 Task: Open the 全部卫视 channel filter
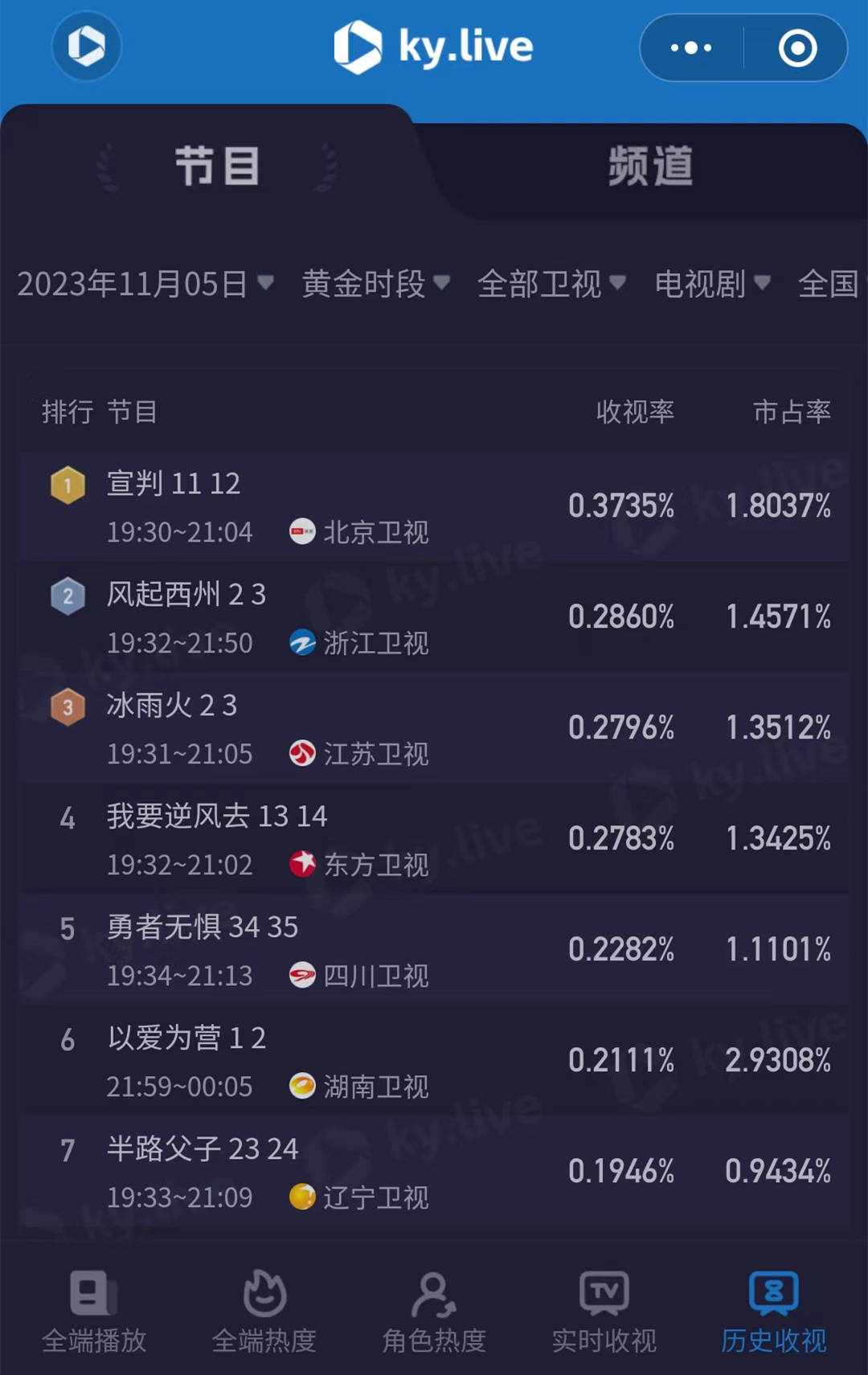[551, 284]
